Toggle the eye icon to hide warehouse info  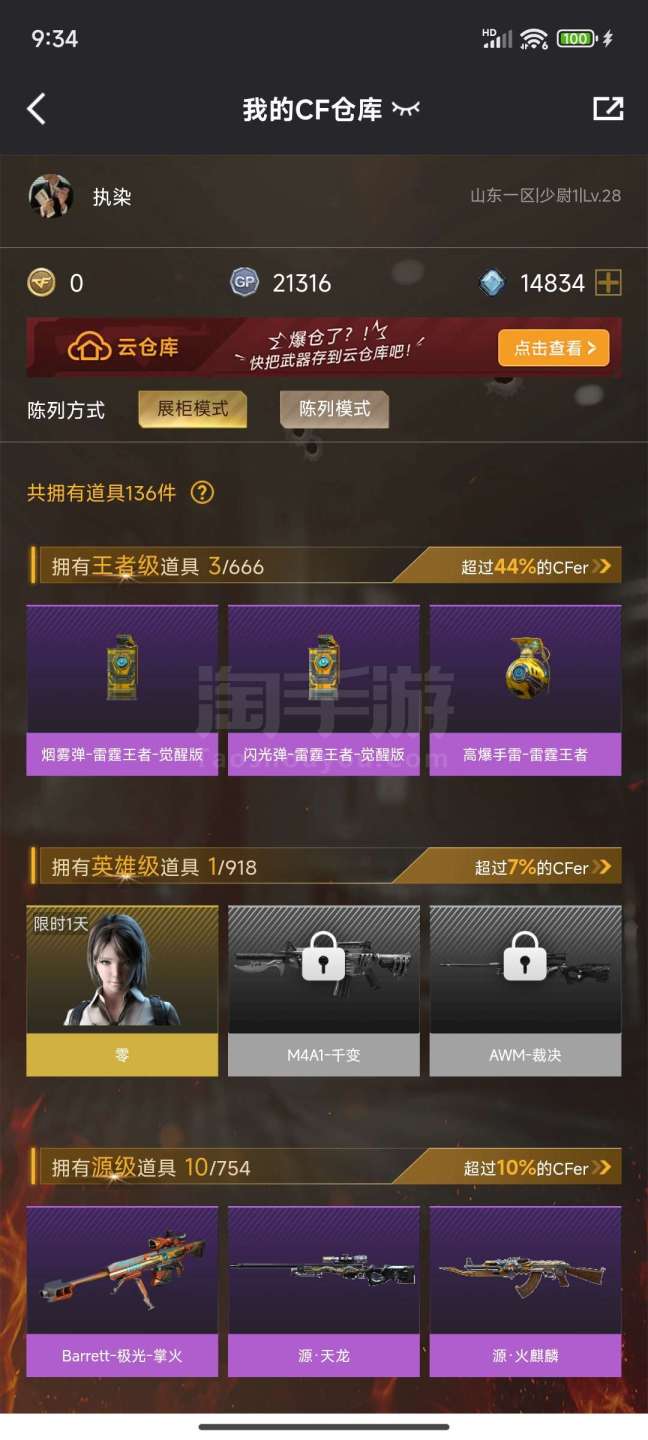(x=406, y=109)
